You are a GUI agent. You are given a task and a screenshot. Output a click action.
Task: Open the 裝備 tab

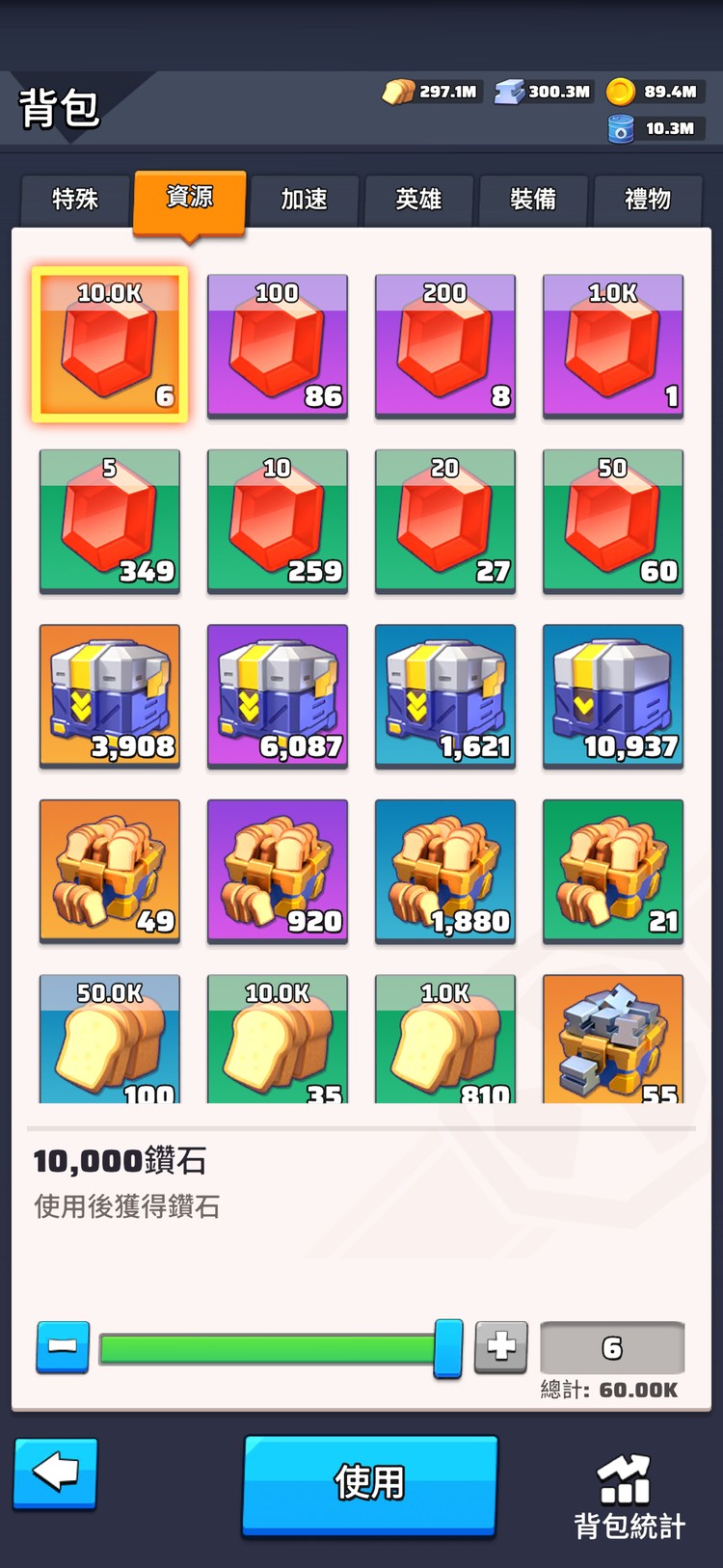pyautogui.click(x=533, y=200)
